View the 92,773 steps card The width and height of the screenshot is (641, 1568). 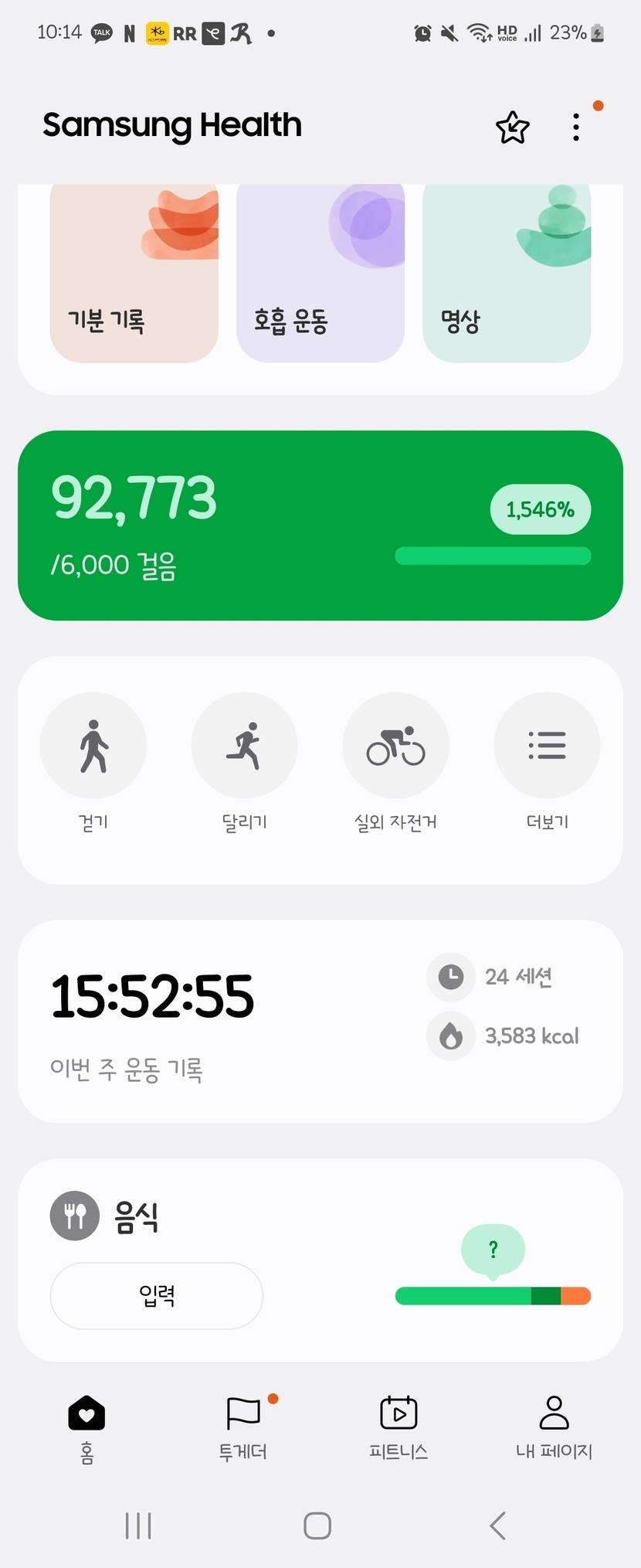coord(320,526)
